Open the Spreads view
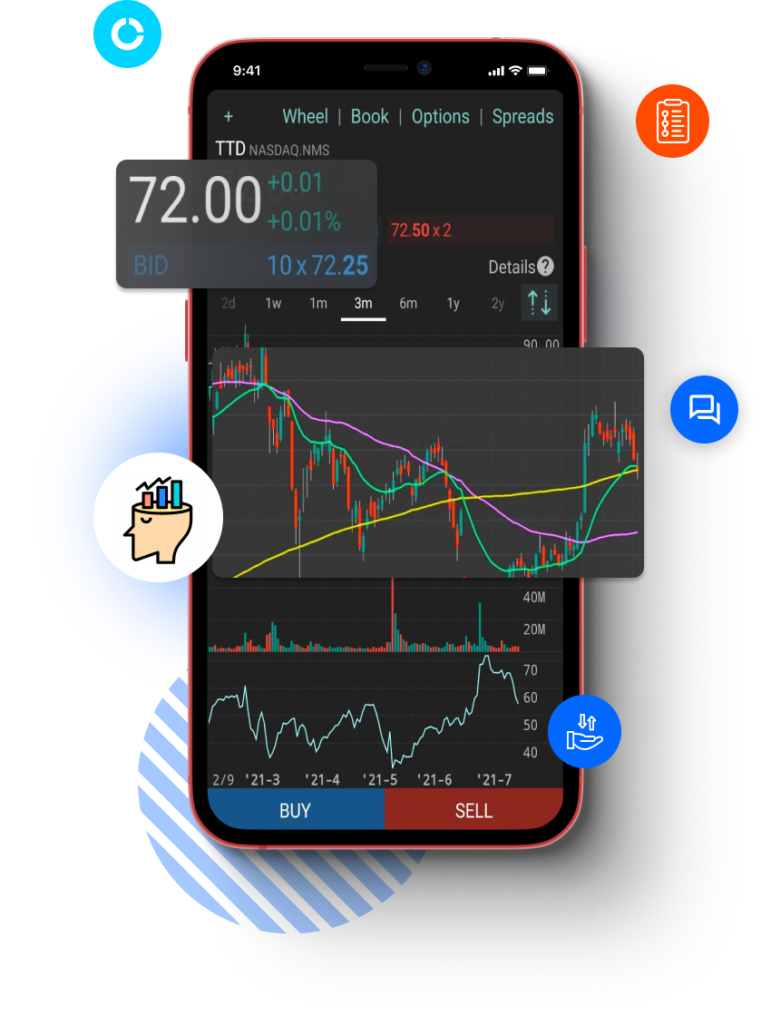 pos(524,117)
